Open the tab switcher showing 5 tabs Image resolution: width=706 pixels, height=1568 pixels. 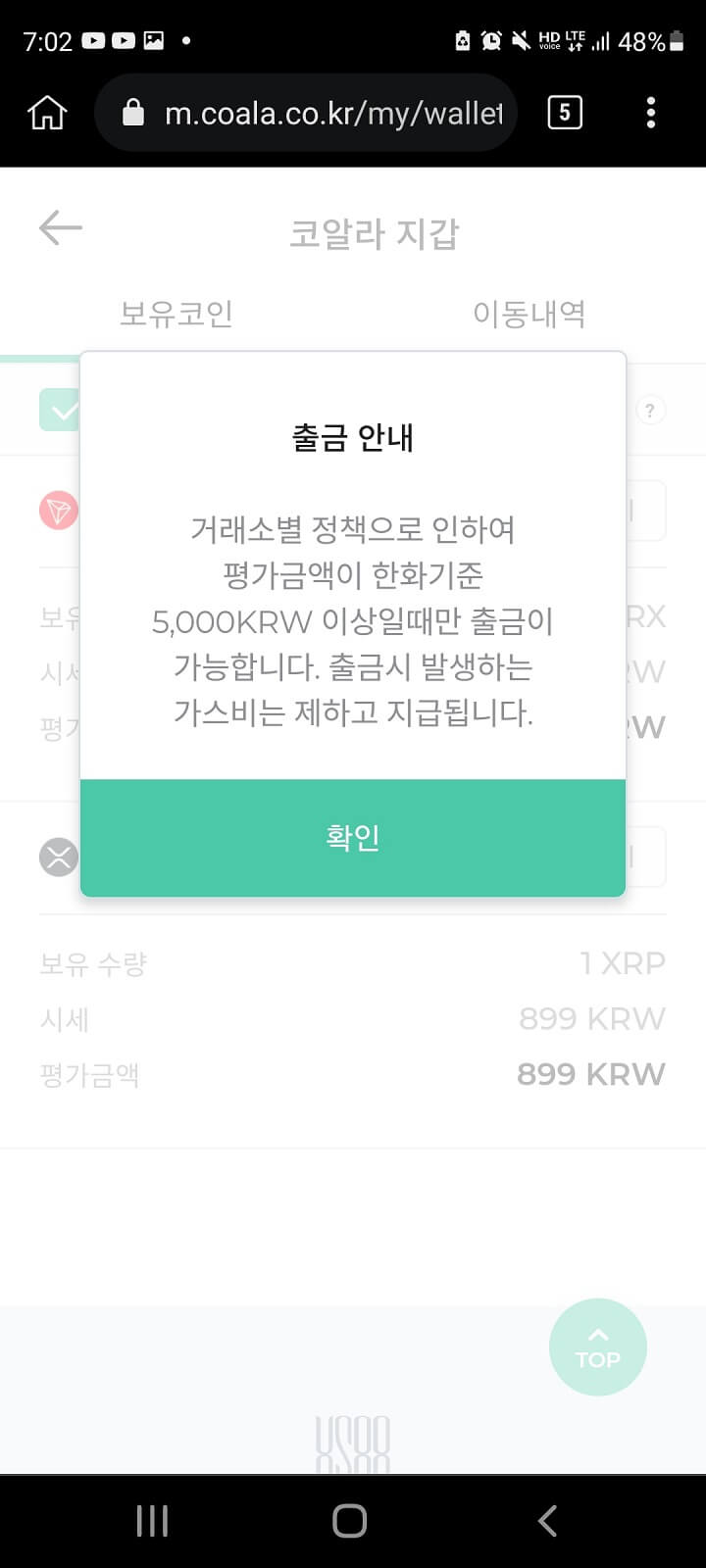[x=565, y=112]
